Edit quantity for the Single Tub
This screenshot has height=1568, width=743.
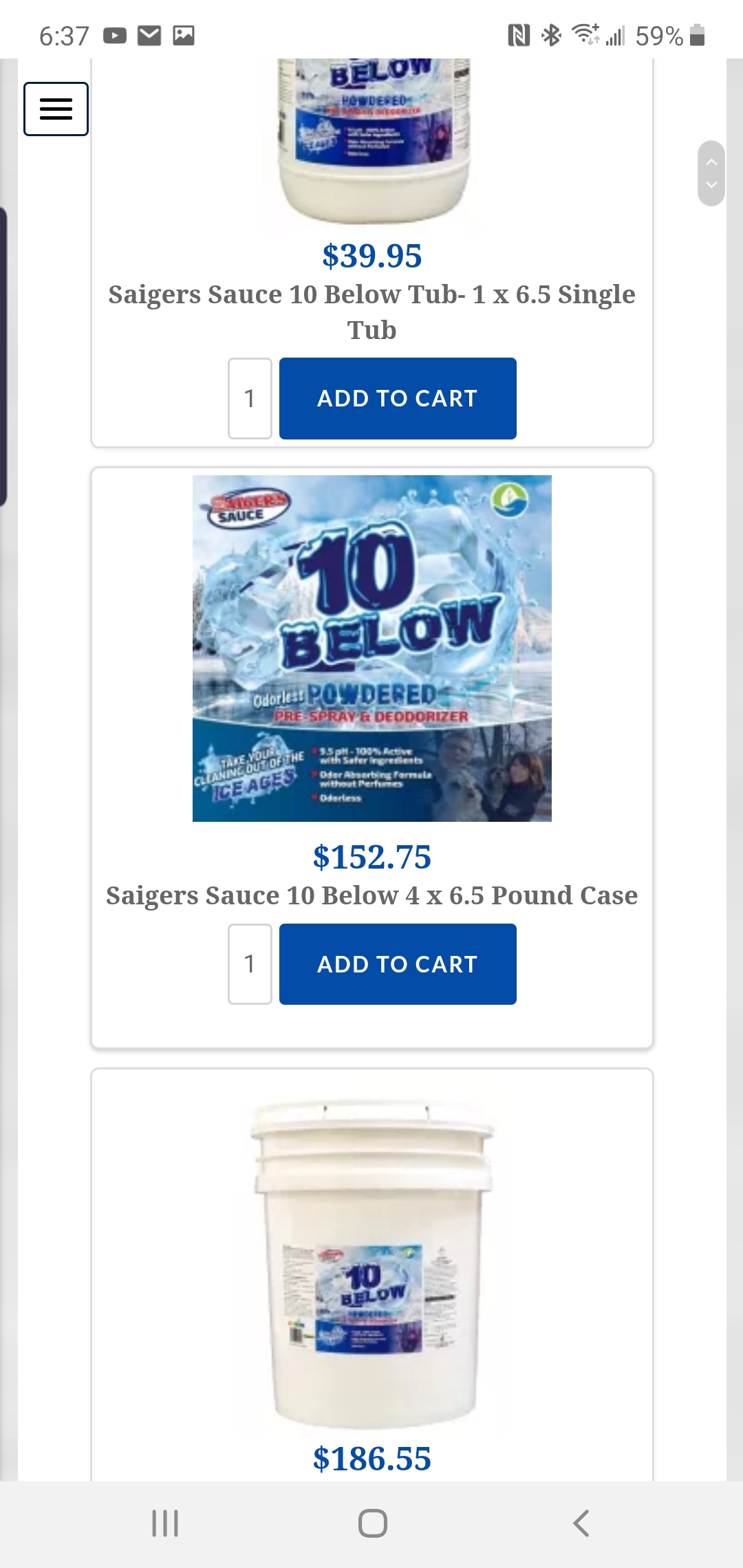(x=250, y=398)
